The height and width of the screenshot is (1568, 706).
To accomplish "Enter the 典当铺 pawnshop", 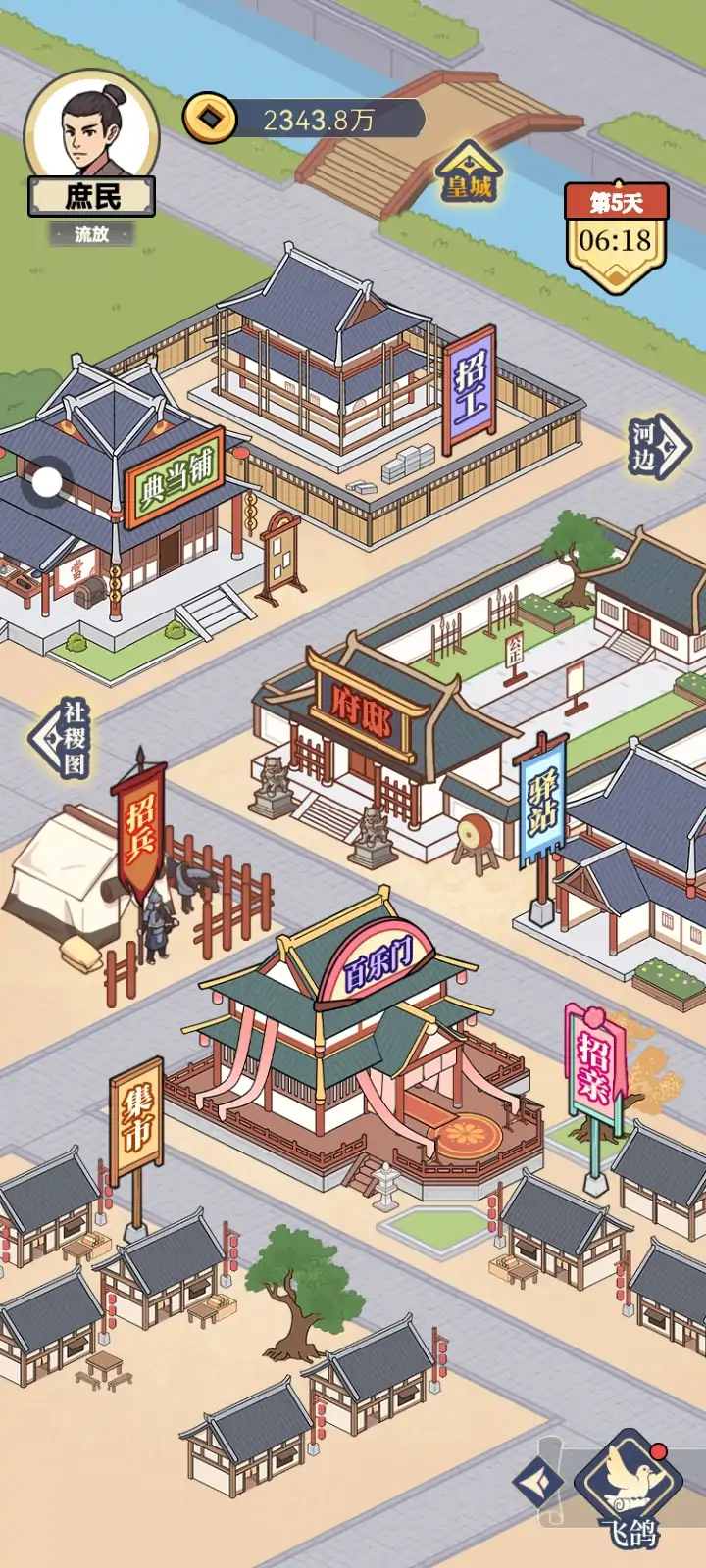I will point(175,477).
